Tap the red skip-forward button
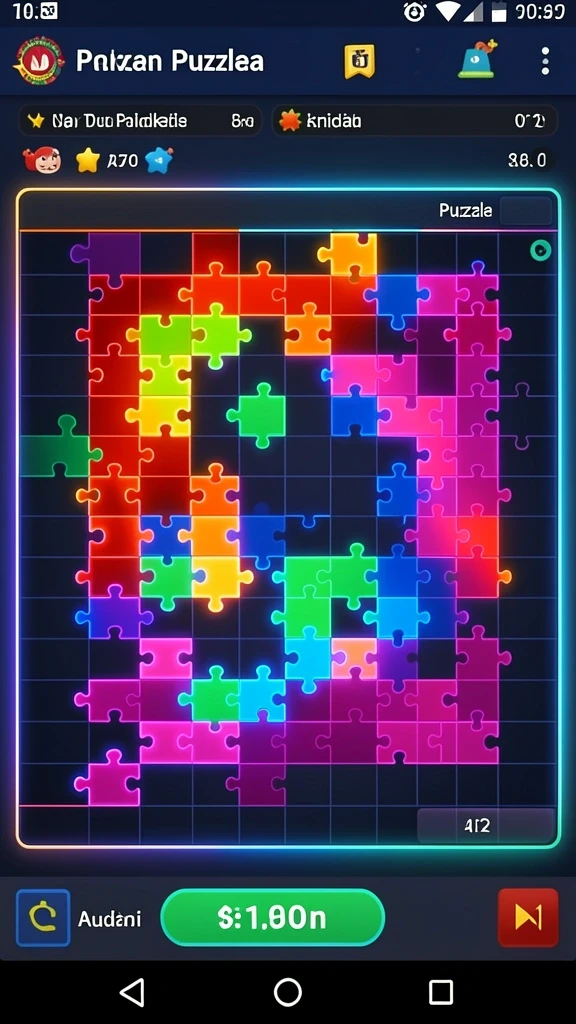The height and width of the screenshot is (1024, 576). pos(528,918)
